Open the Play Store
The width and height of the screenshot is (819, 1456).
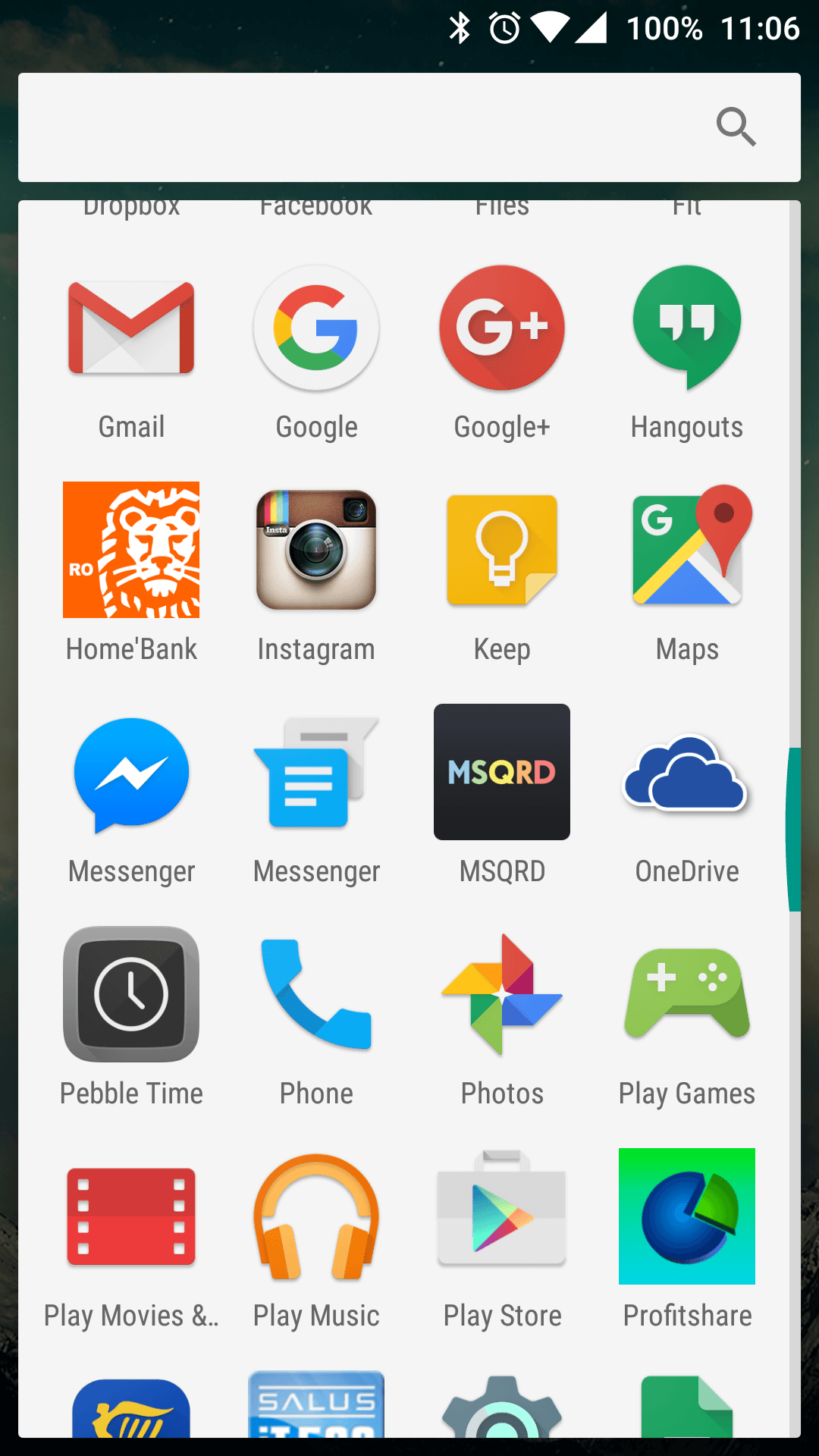(x=502, y=1216)
